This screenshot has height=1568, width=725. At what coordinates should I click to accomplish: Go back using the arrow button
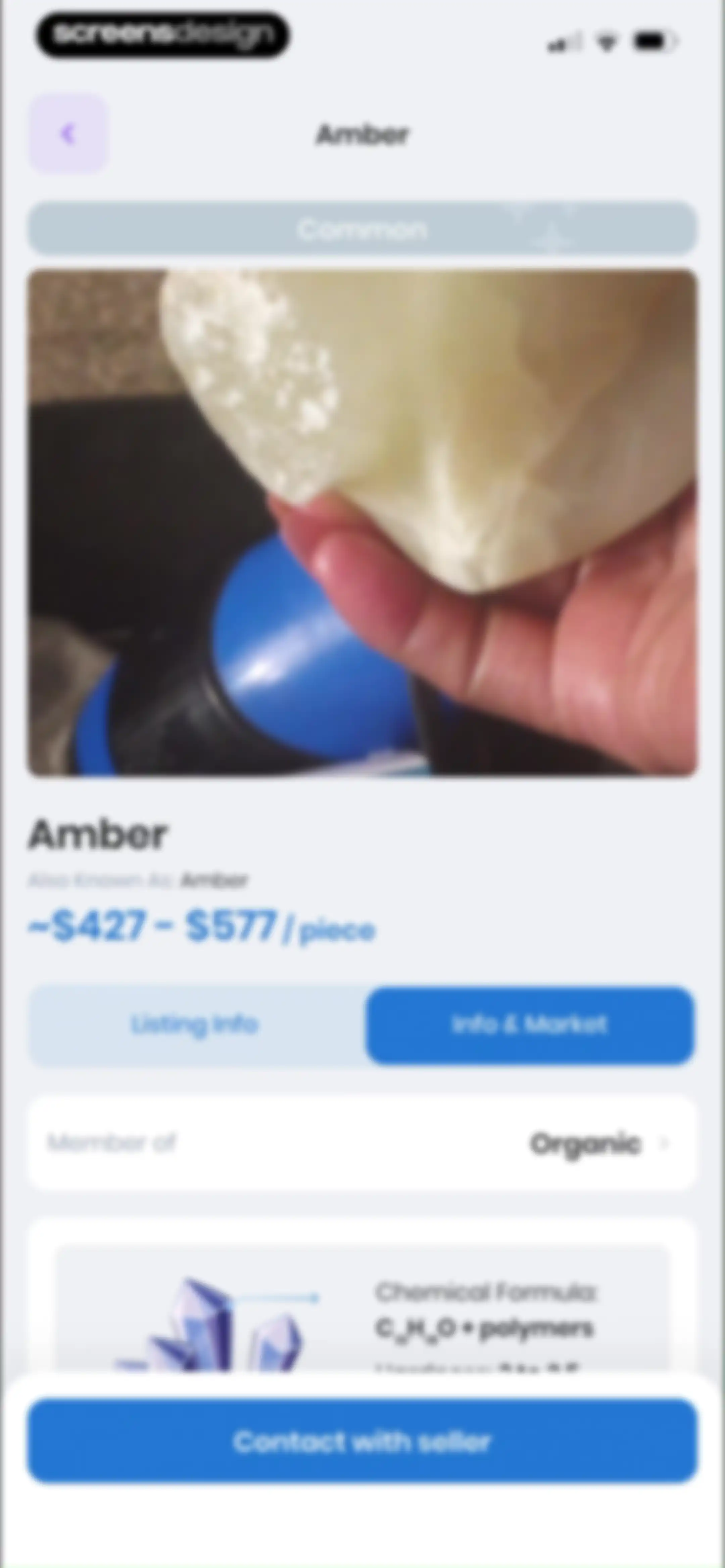point(69,133)
